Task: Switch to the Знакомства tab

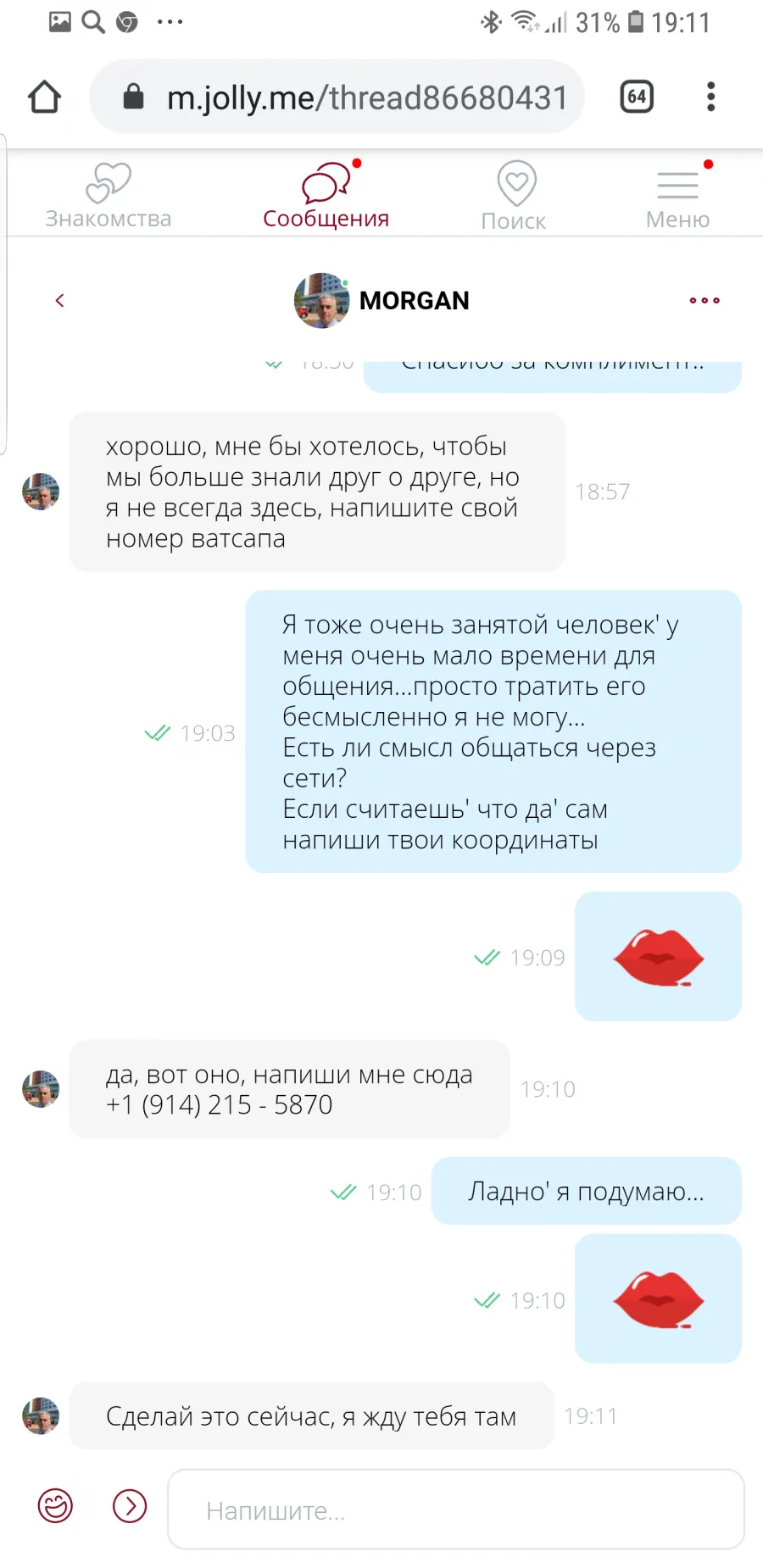Action: [109, 197]
